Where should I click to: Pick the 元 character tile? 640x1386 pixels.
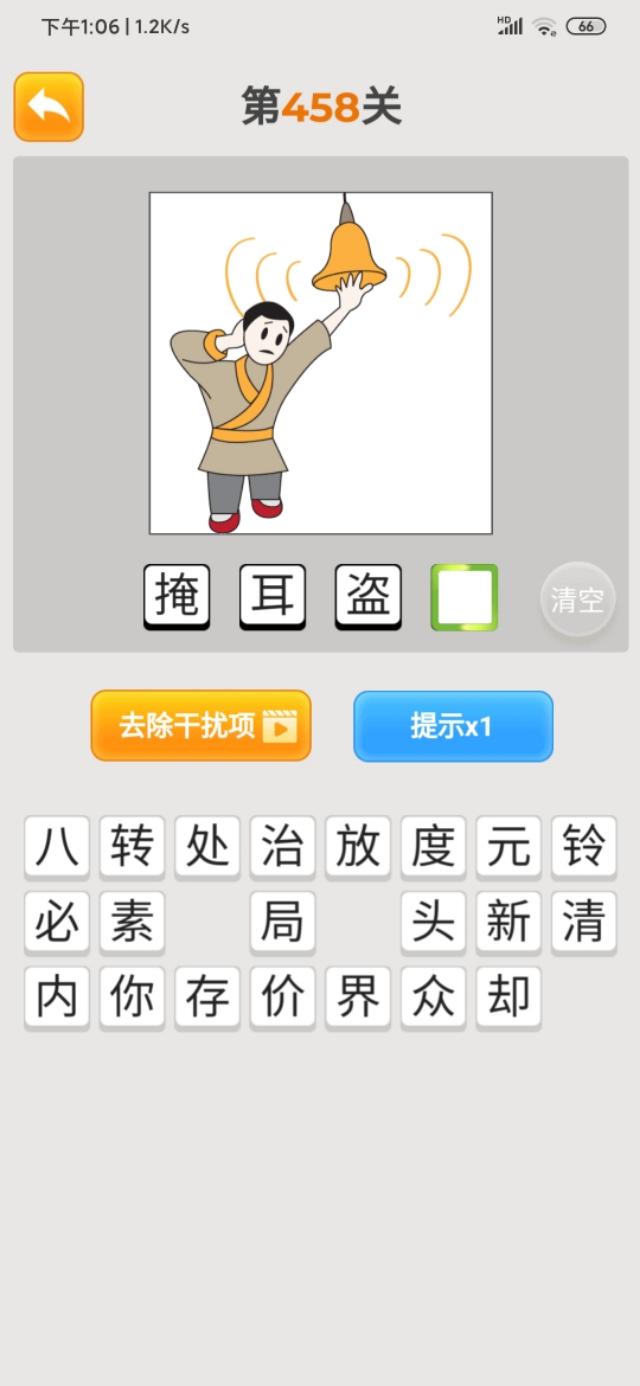point(509,848)
